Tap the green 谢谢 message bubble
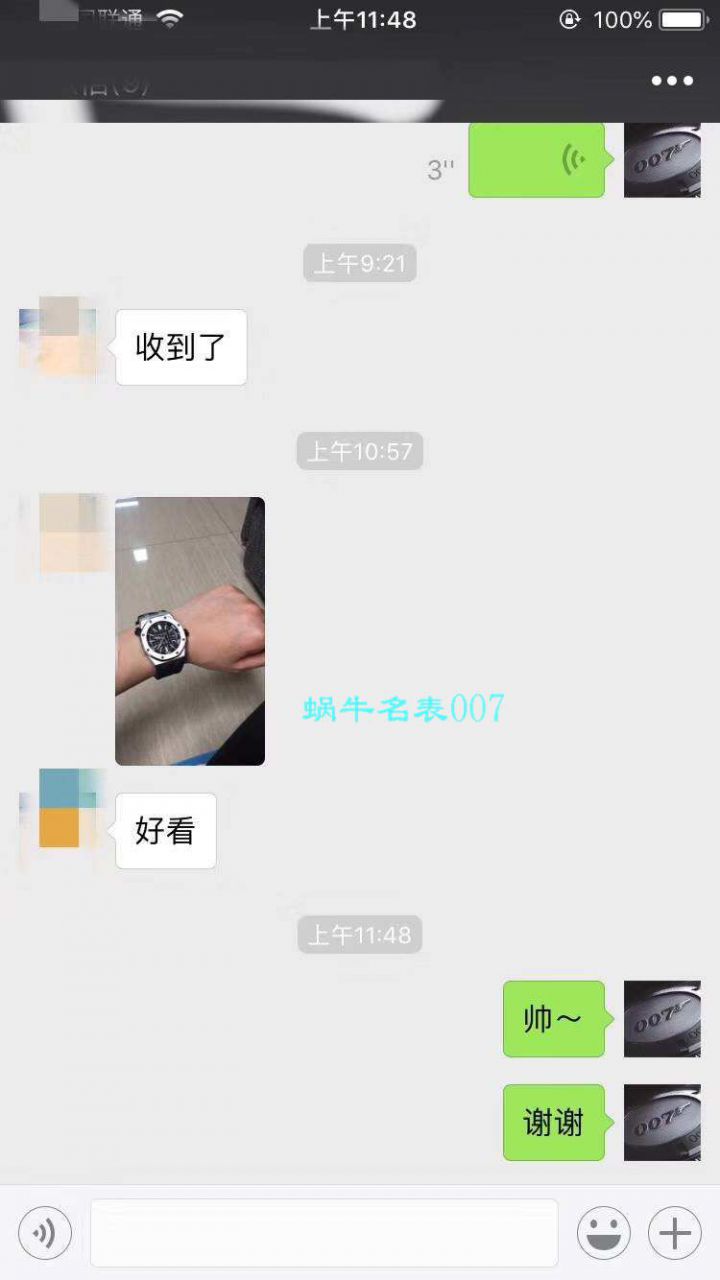 (553, 1122)
